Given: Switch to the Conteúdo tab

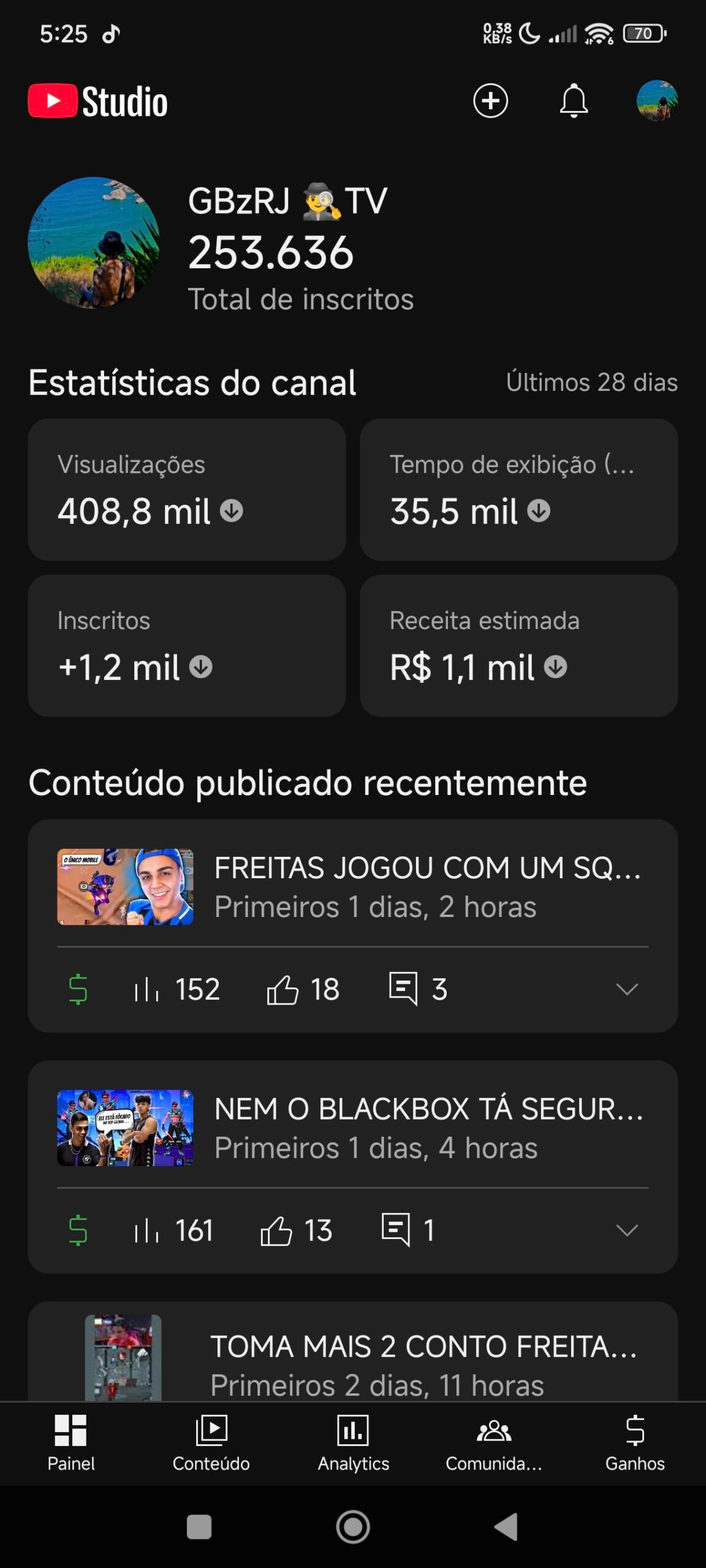Looking at the screenshot, I should coord(211,1442).
